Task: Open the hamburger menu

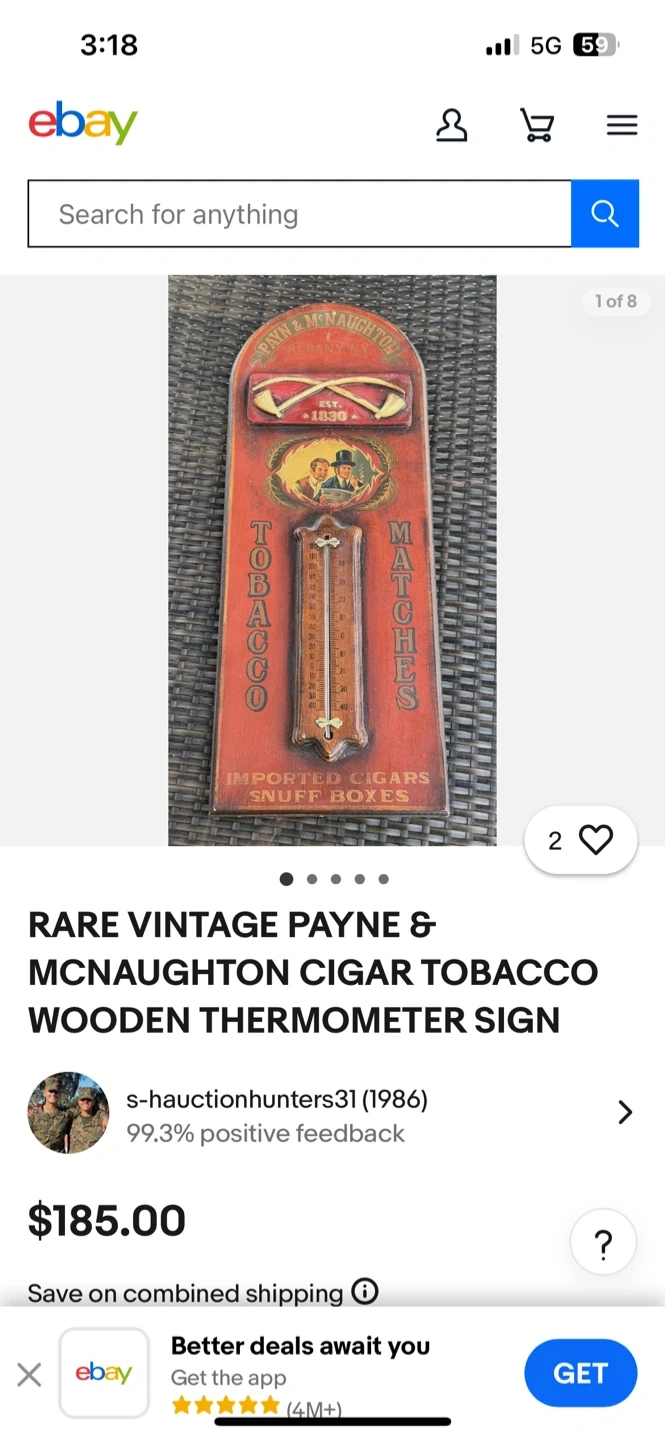Action: coord(621,125)
